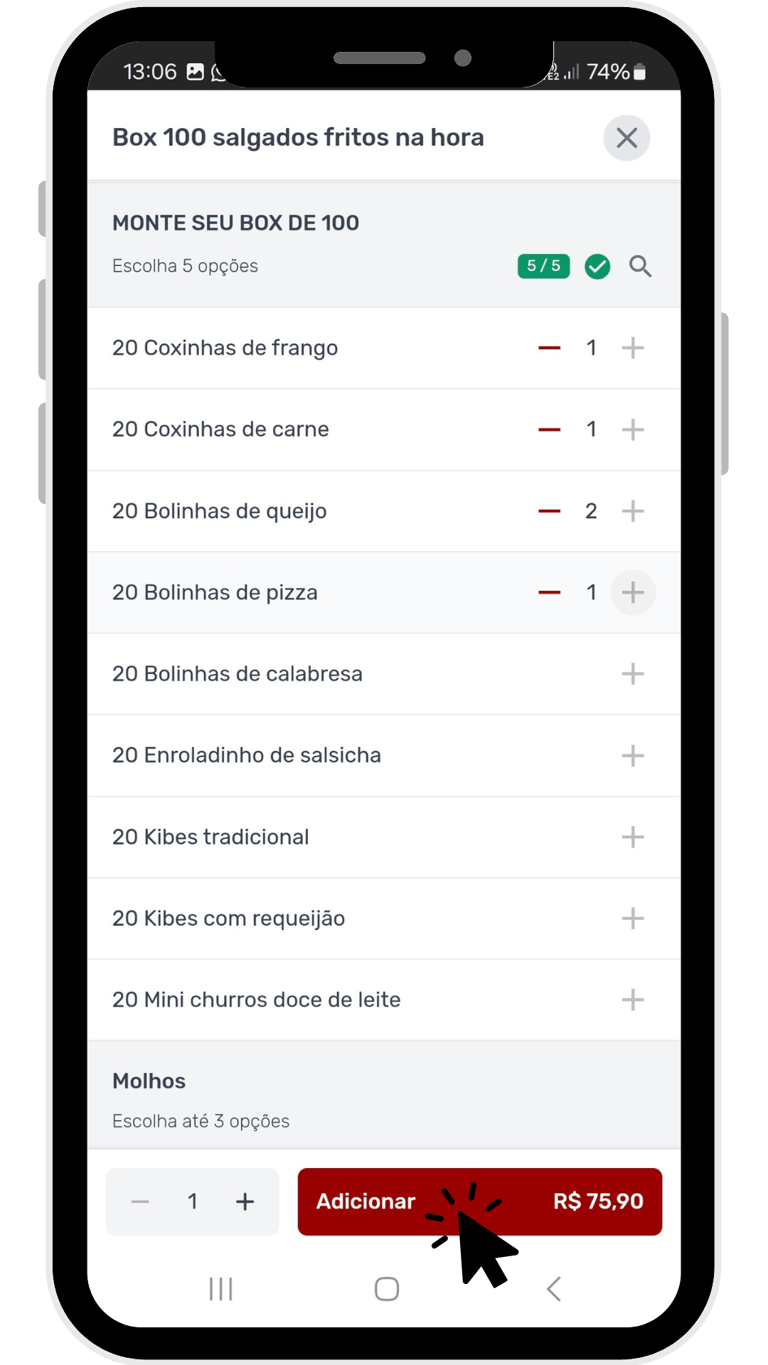Add another Coxinhas de frango
The width and height of the screenshot is (768, 1365).
[633, 348]
